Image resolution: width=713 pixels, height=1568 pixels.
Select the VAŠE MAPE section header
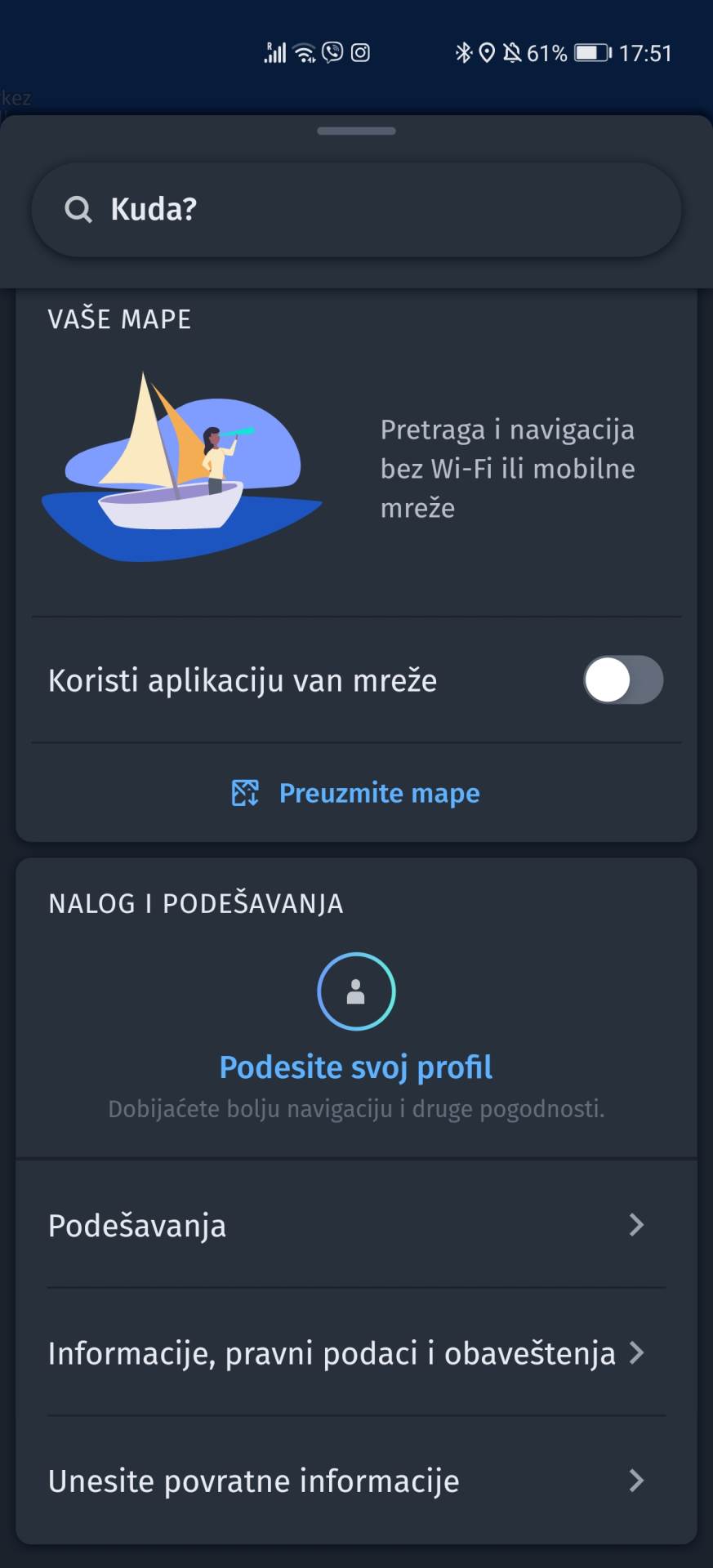[x=119, y=319]
